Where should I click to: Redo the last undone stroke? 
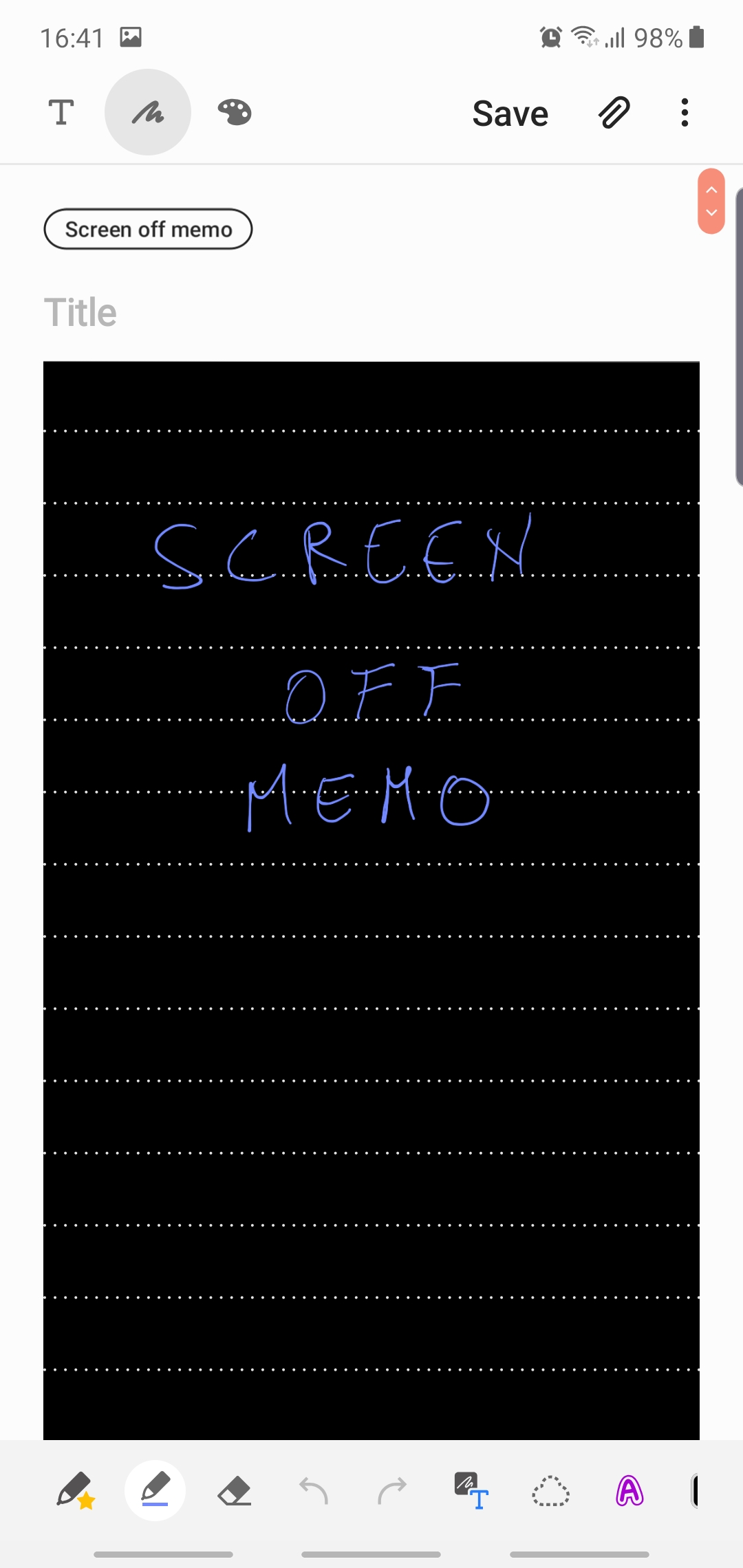pyautogui.click(x=393, y=1491)
